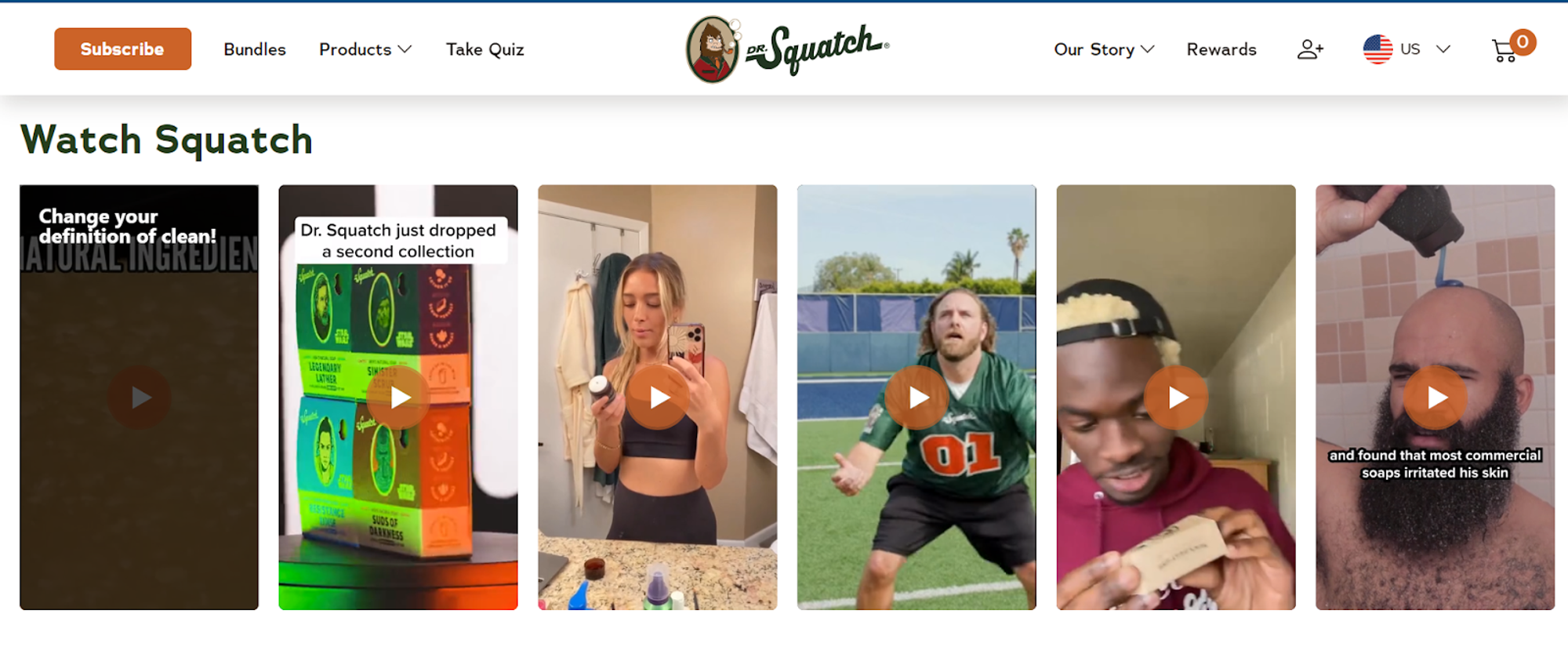Image resolution: width=1568 pixels, height=654 pixels.
Task: Open the Bundles page
Action: tap(254, 49)
